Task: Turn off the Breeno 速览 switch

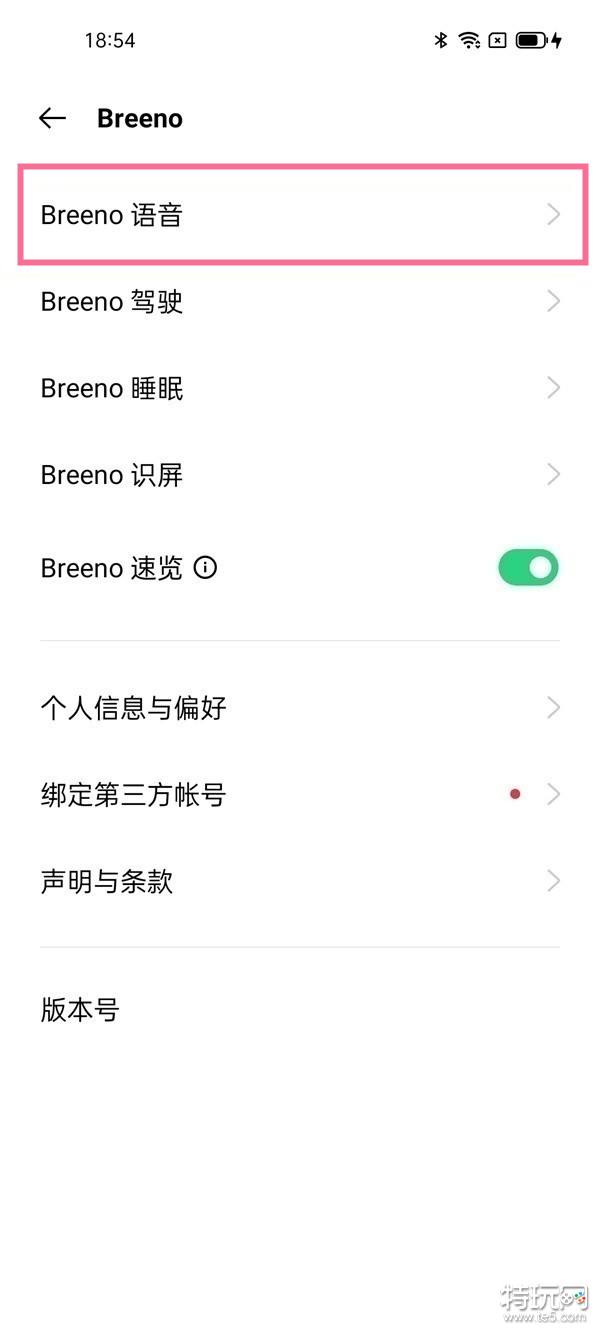Action: (x=528, y=568)
